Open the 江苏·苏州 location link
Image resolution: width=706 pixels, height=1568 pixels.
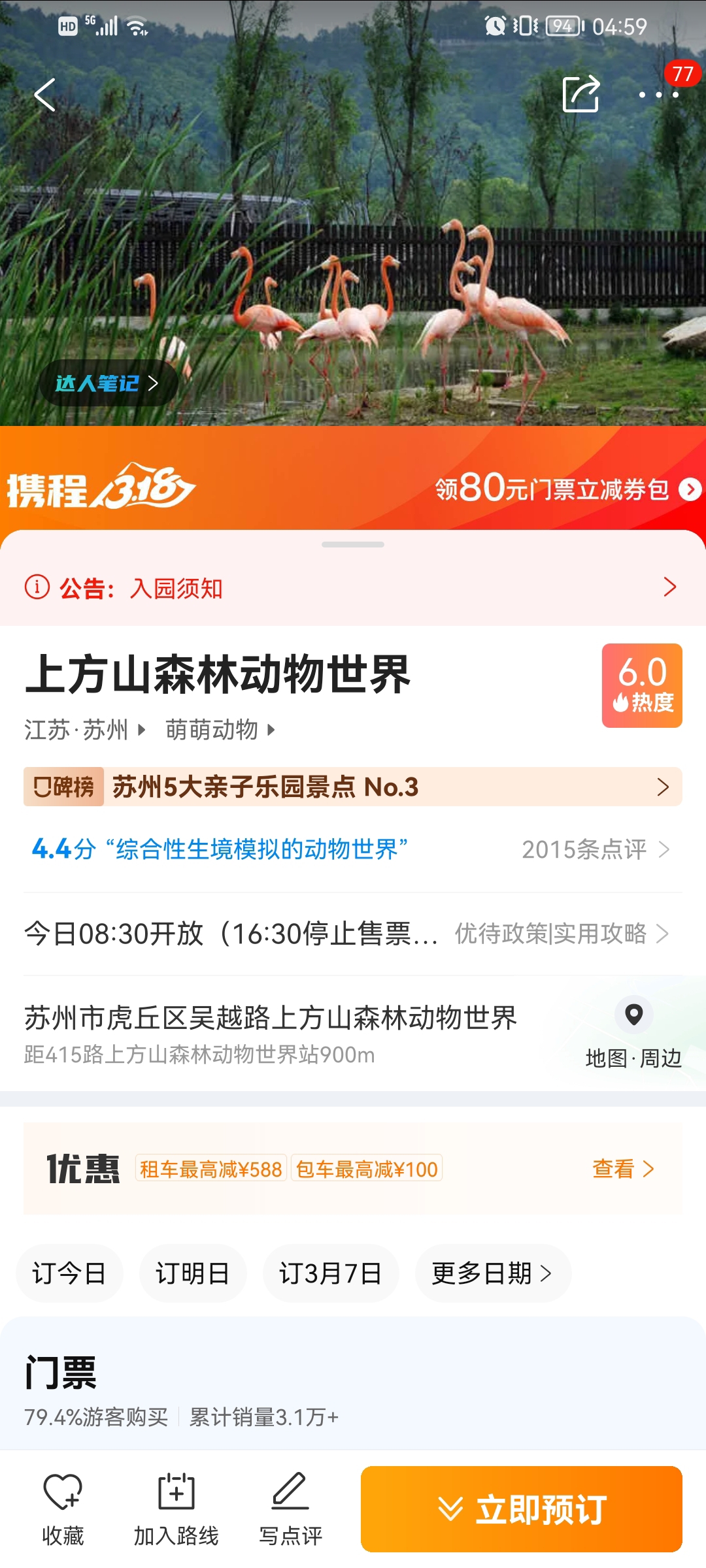pyautogui.click(x=84, y=730)
